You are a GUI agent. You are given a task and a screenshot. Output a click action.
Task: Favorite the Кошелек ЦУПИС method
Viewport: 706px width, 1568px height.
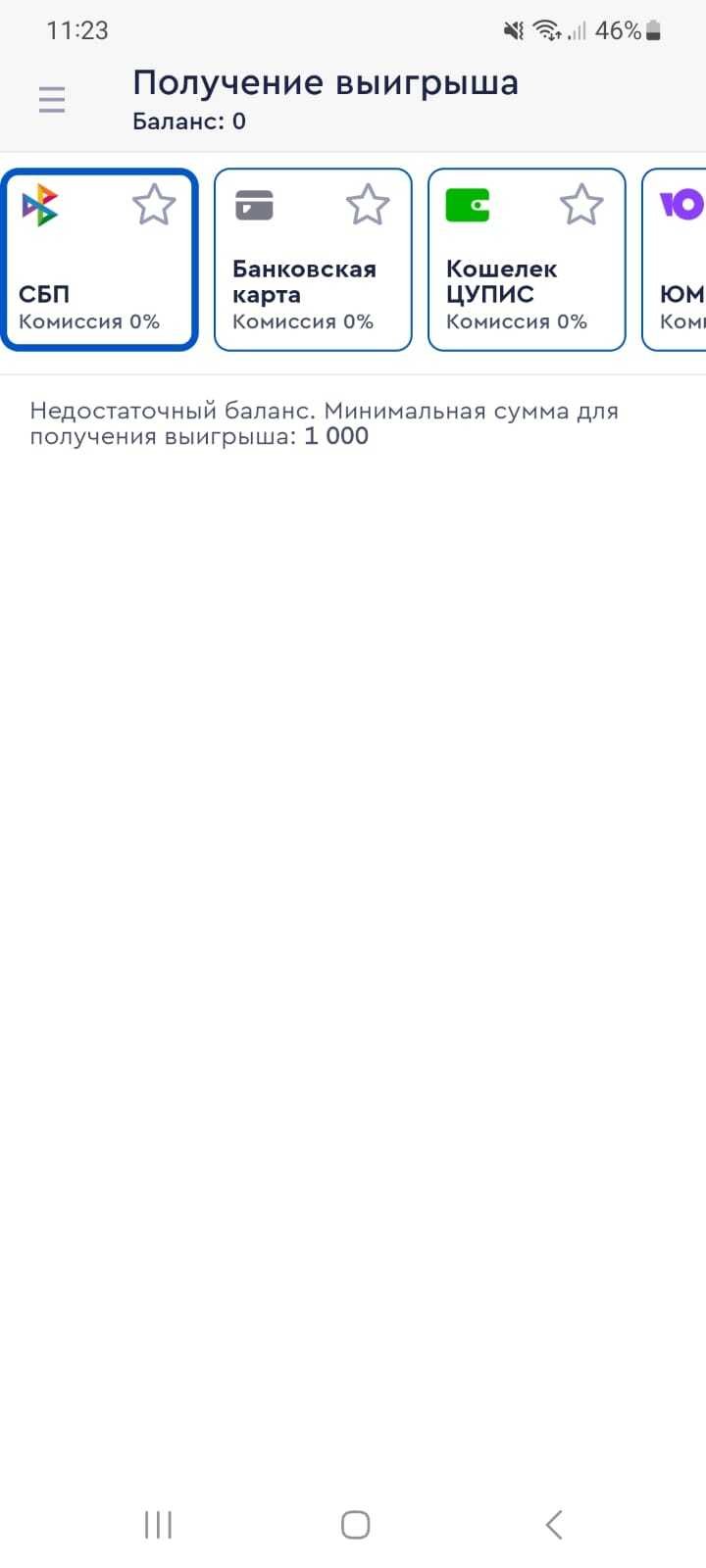[581, 205]
